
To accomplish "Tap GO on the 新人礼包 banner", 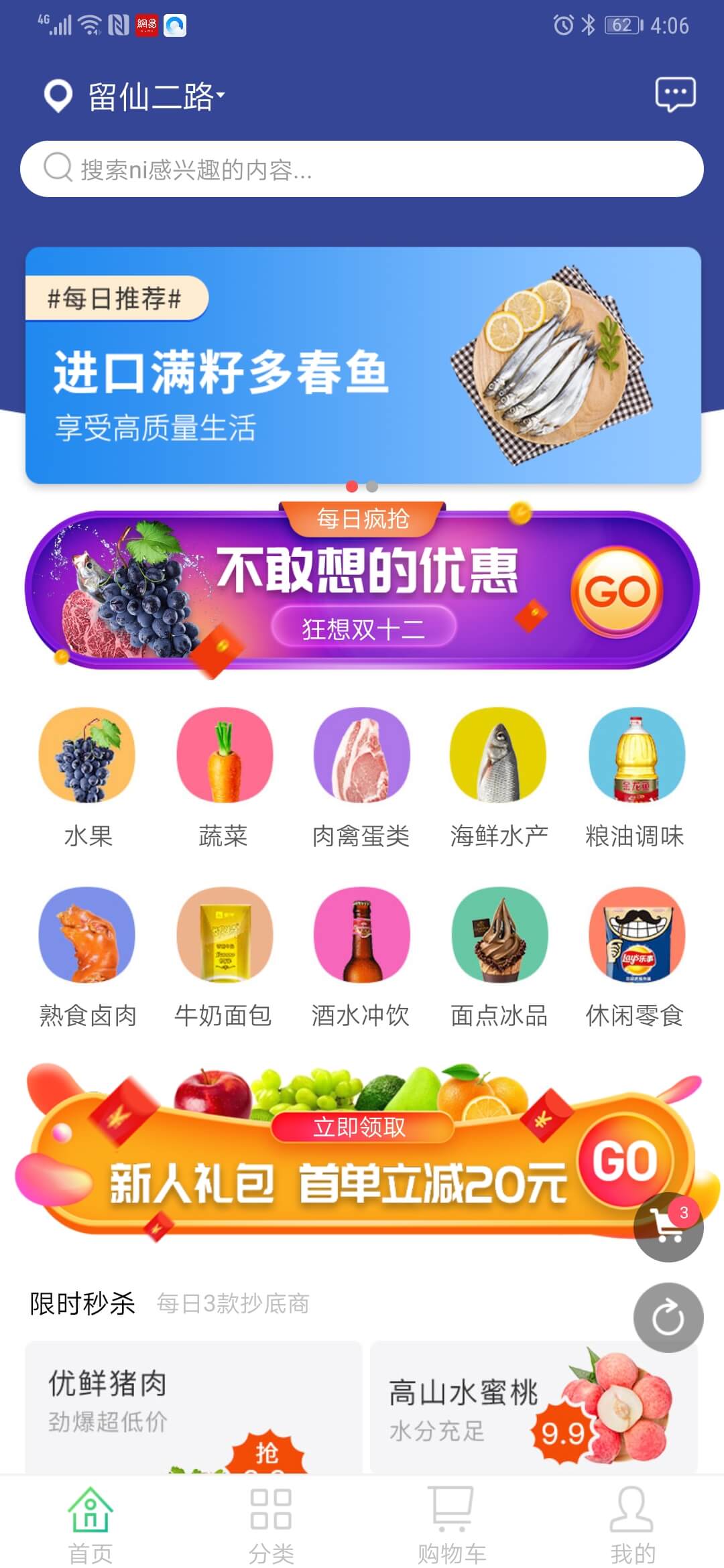I will click(623, 1157).
